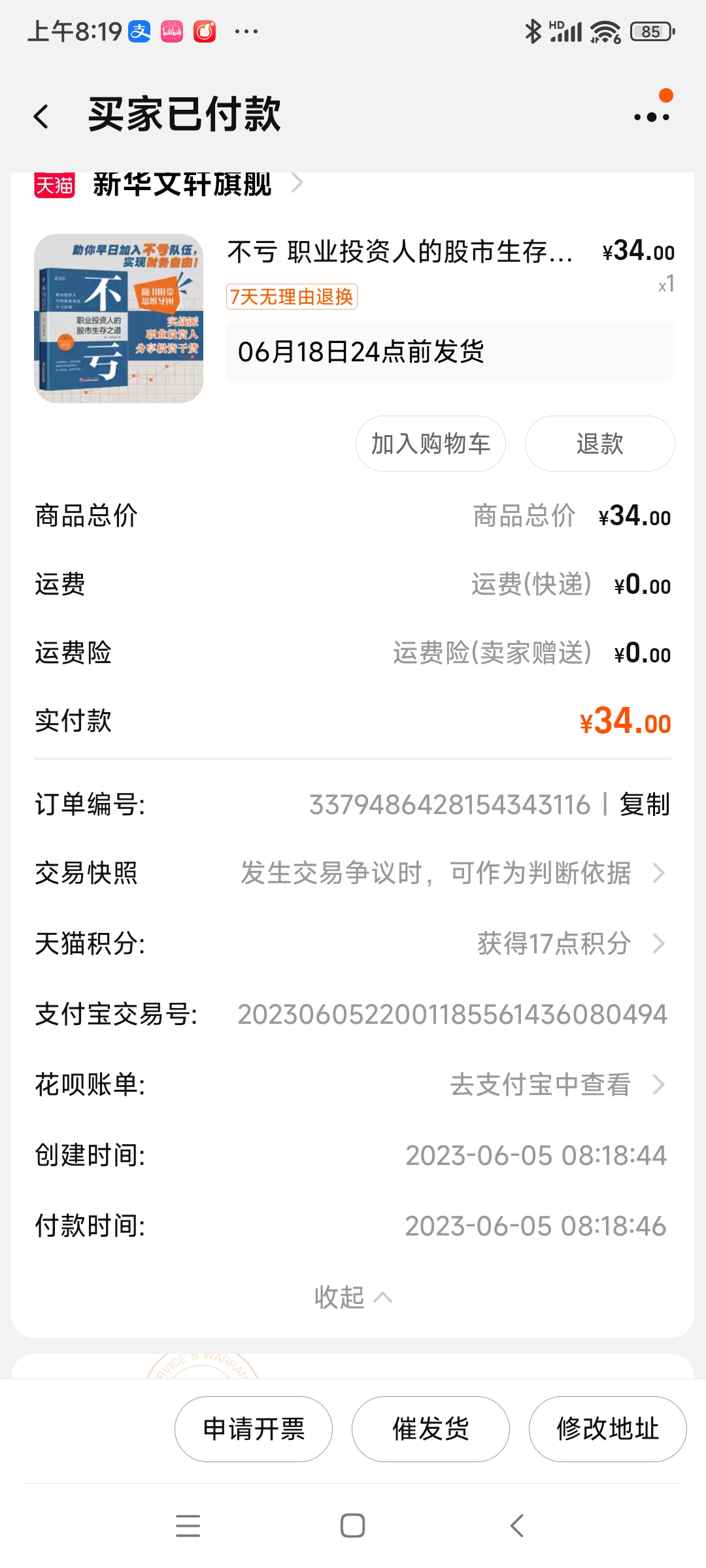
Task: Go back using the header arrow
Action: point(42,116)
